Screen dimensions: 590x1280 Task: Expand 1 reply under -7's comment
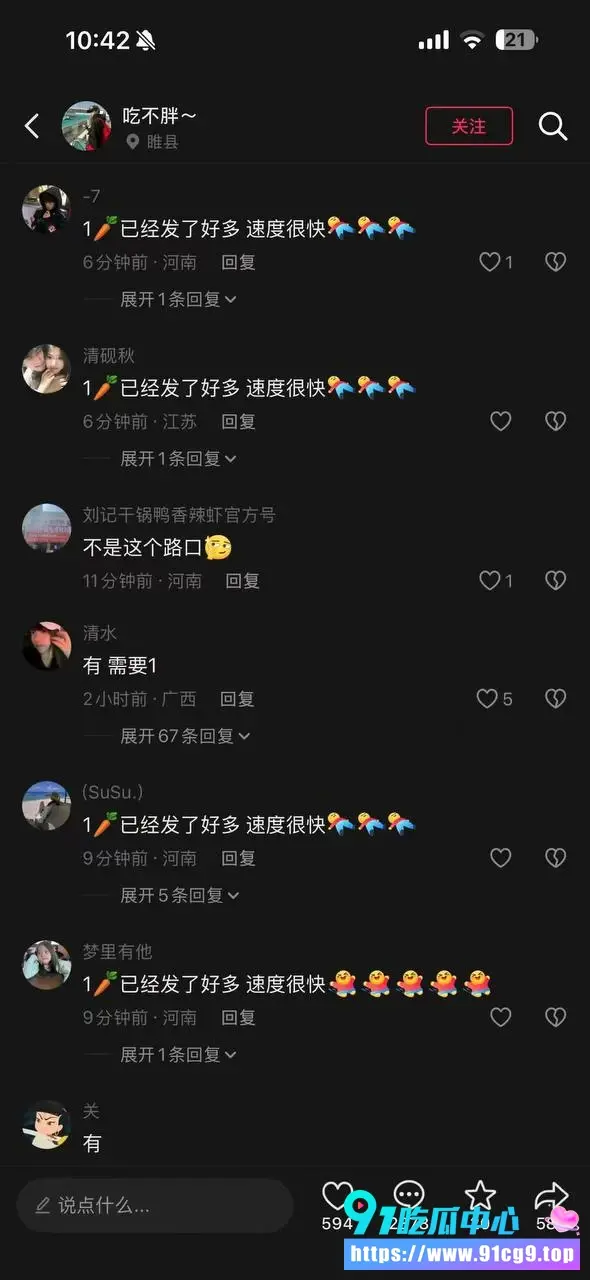178,299
